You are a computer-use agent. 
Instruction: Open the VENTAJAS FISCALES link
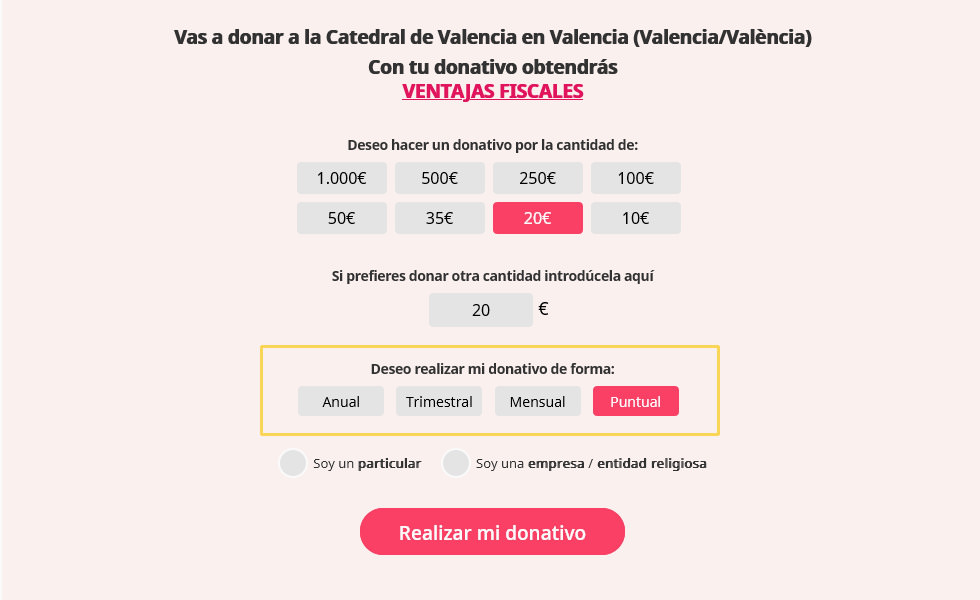click(492, 91)
